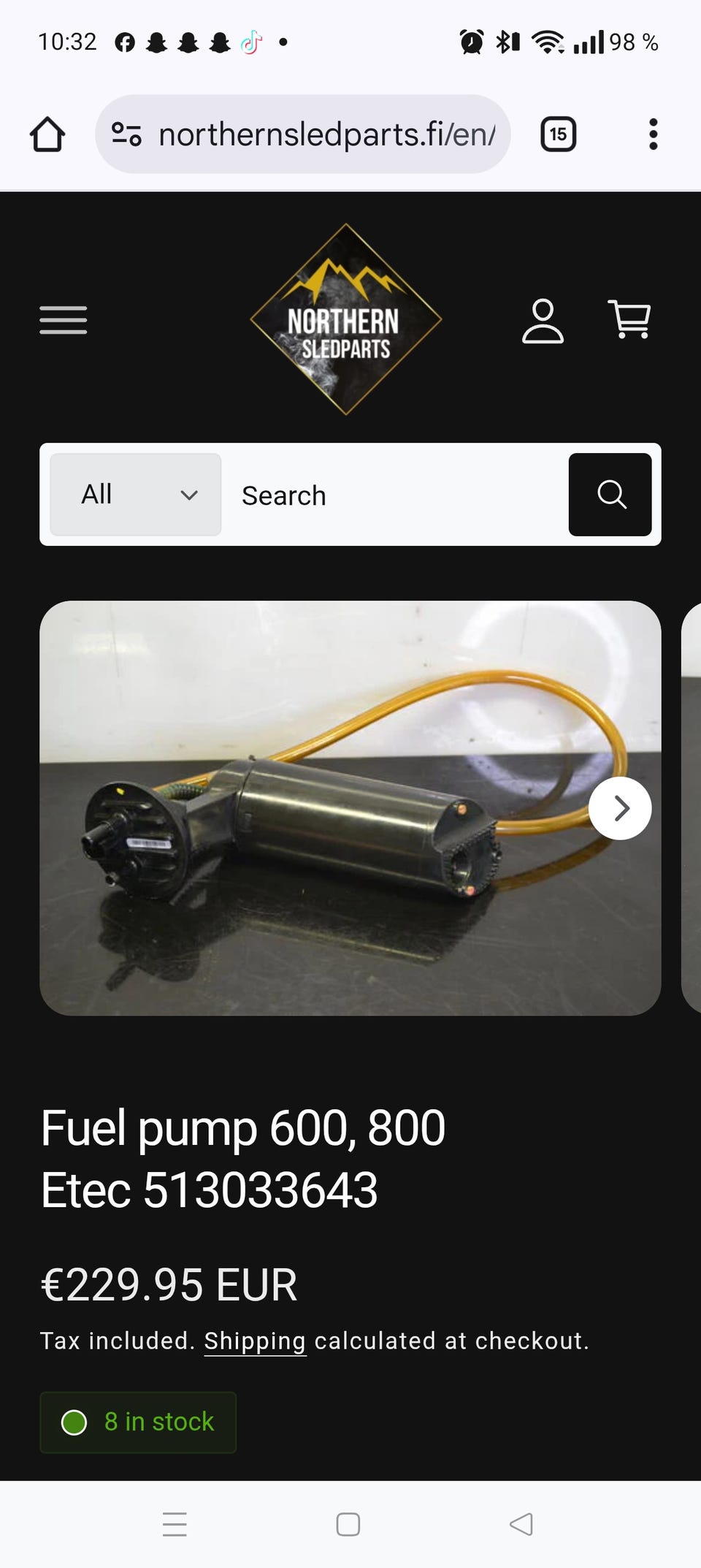701x1568 pixels.
Task: Go back with system back button
Action: pyautogui.click(x=521, y=1524)
